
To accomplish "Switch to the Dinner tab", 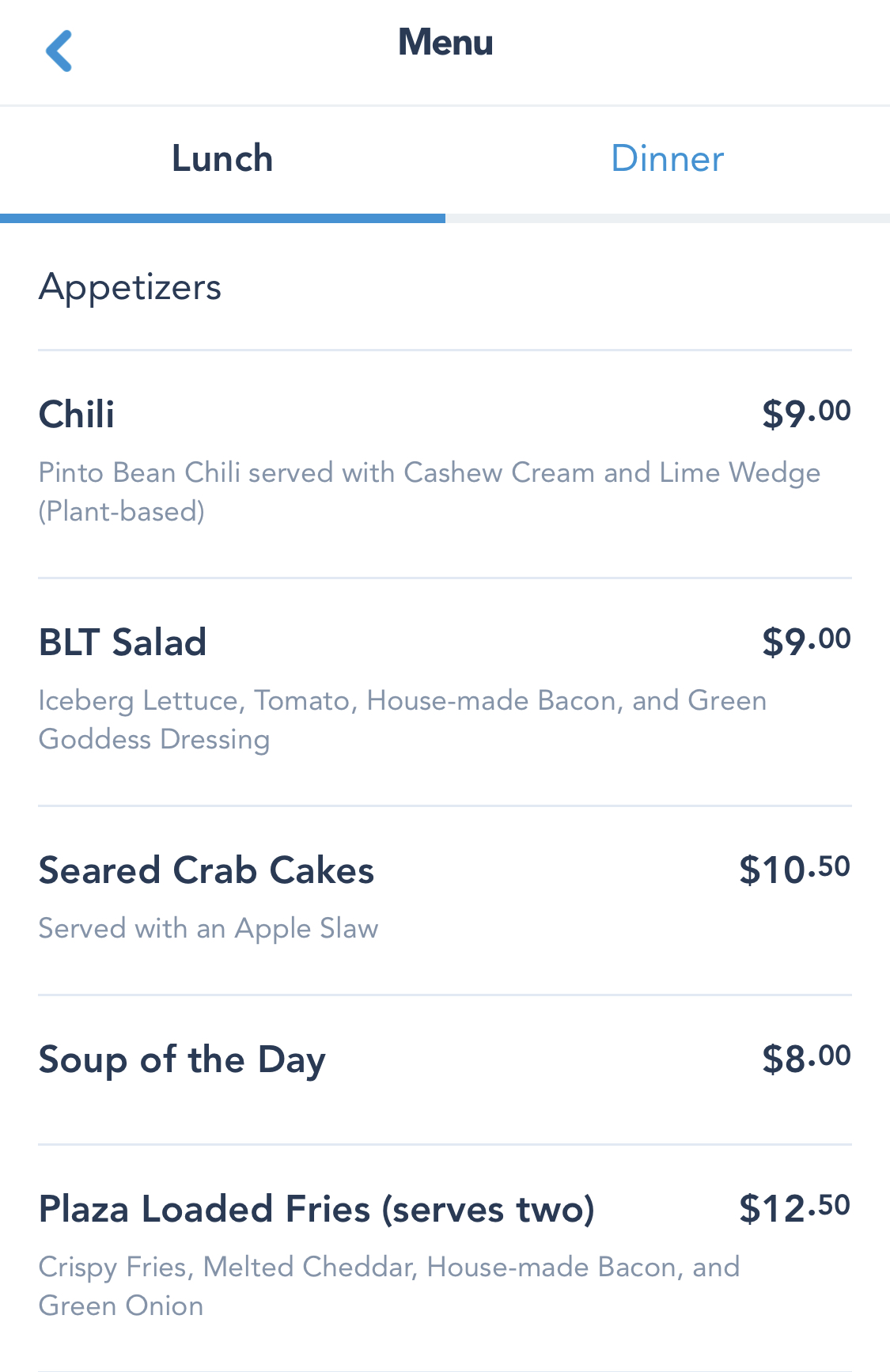I will pos(667,159).
